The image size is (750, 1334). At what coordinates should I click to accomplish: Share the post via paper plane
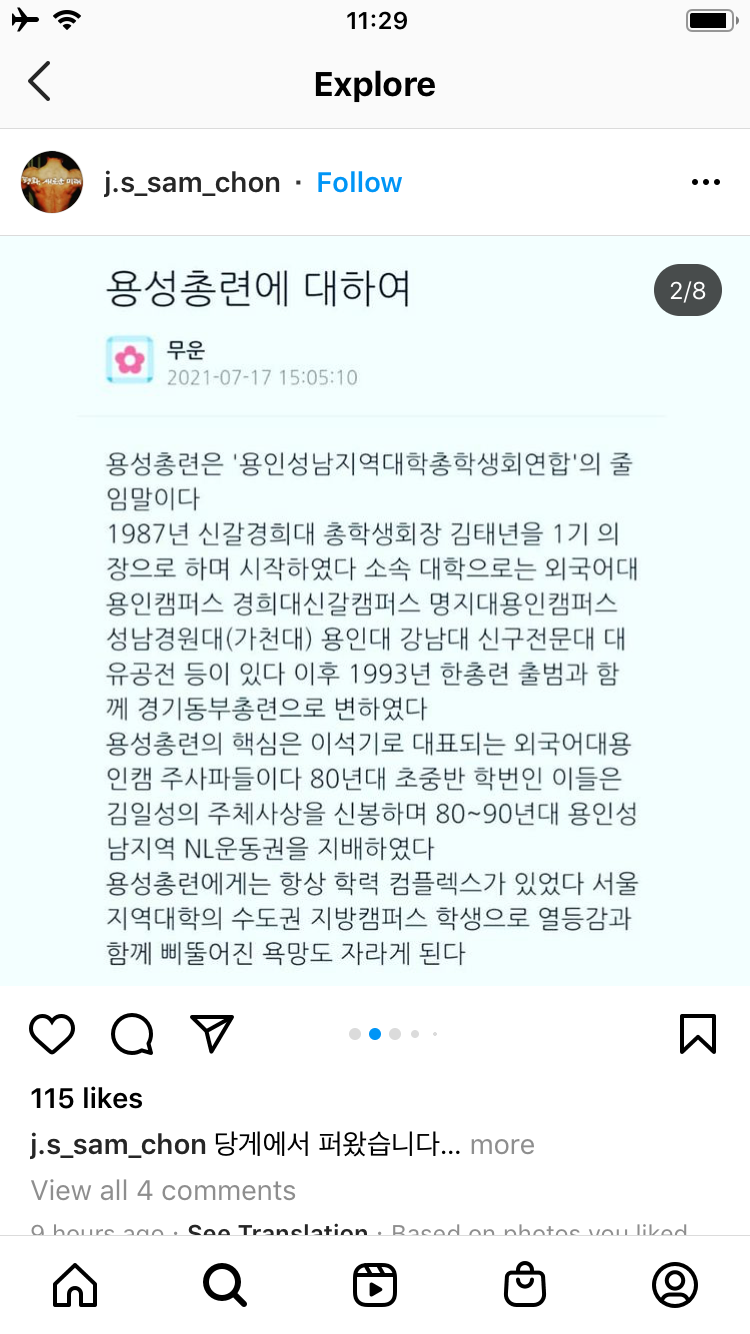point(212,1034)
